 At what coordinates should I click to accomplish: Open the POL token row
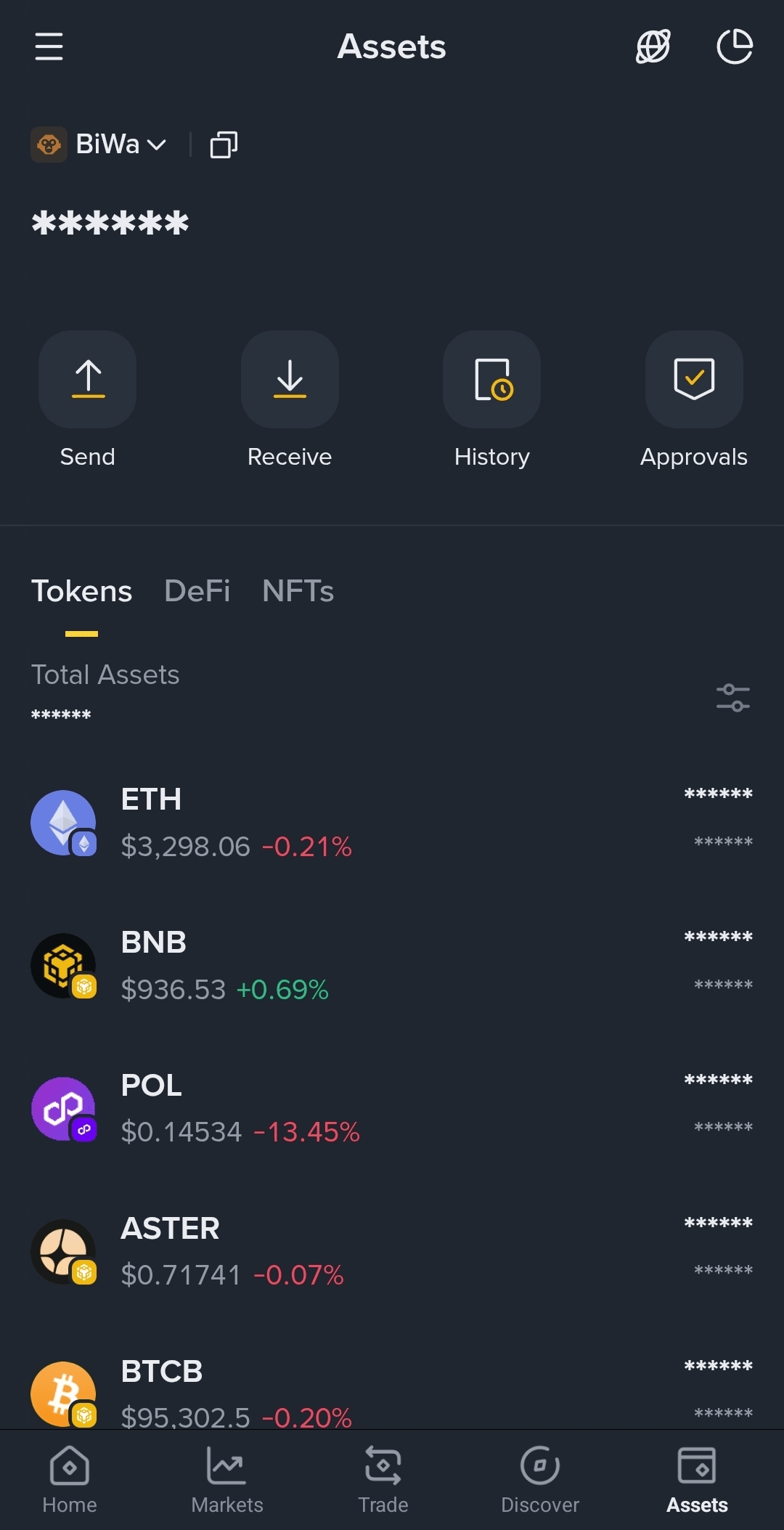tap(392, 1109)
